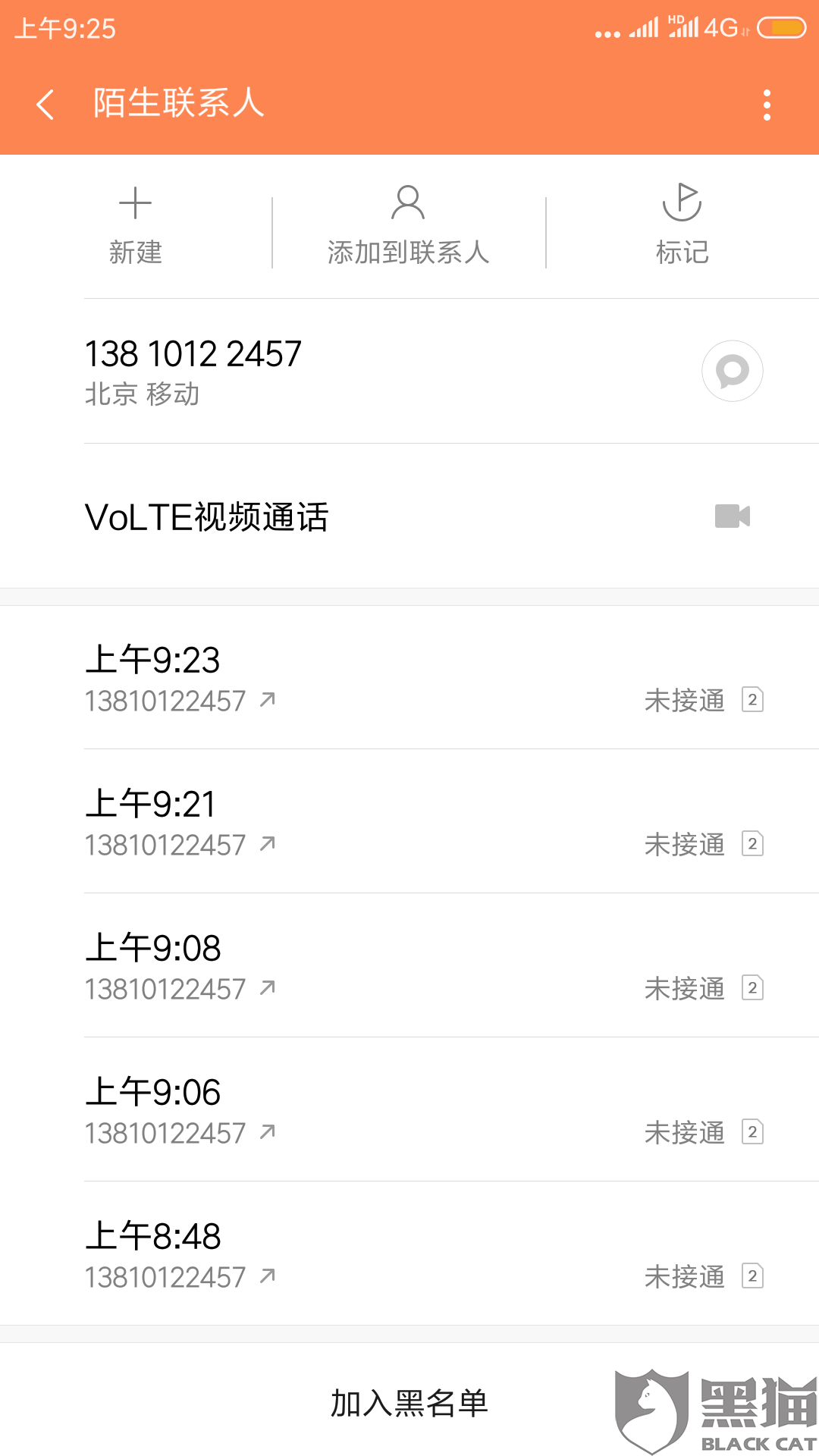Start a VoLTE视频通话 video call

tap(409, 516)
